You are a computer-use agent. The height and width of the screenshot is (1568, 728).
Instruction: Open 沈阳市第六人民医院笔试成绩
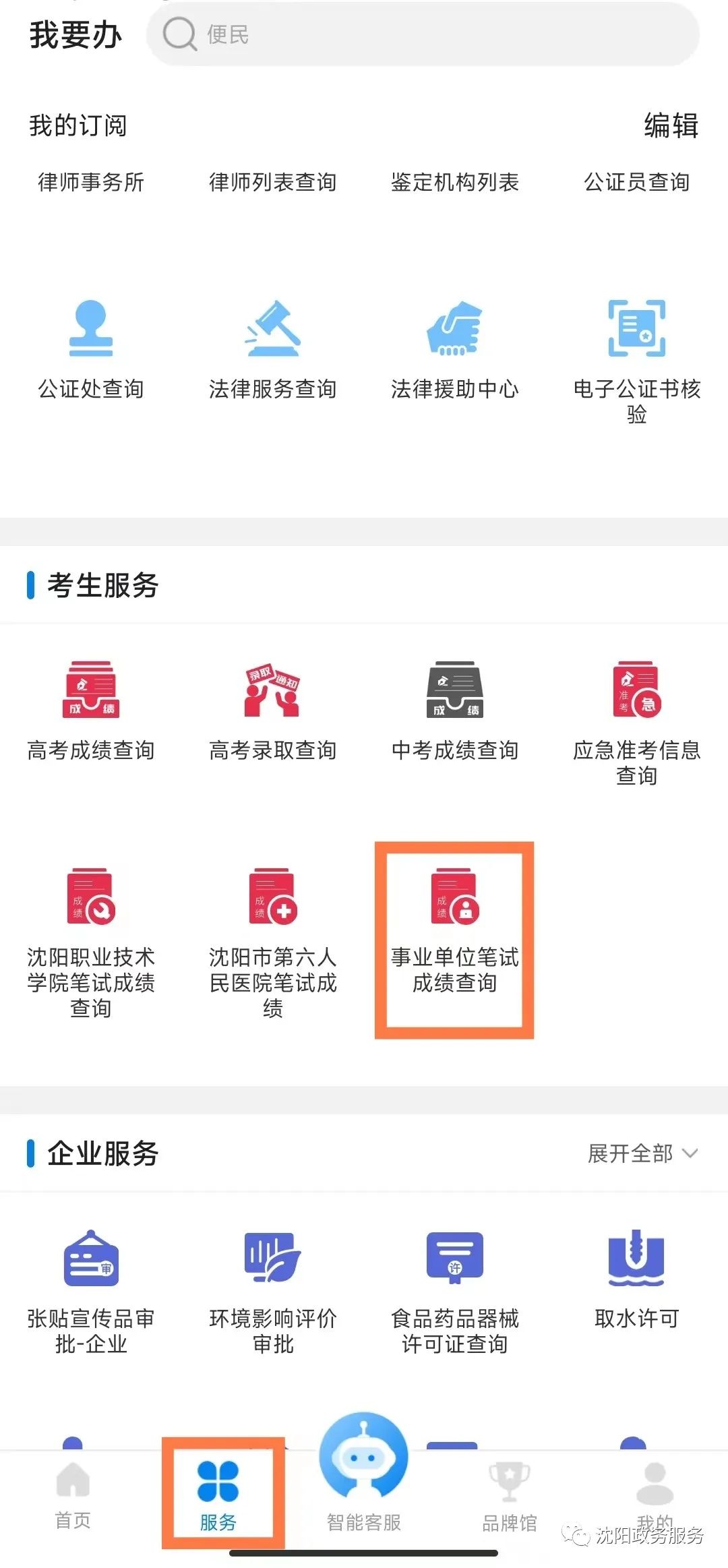point(272,937)
